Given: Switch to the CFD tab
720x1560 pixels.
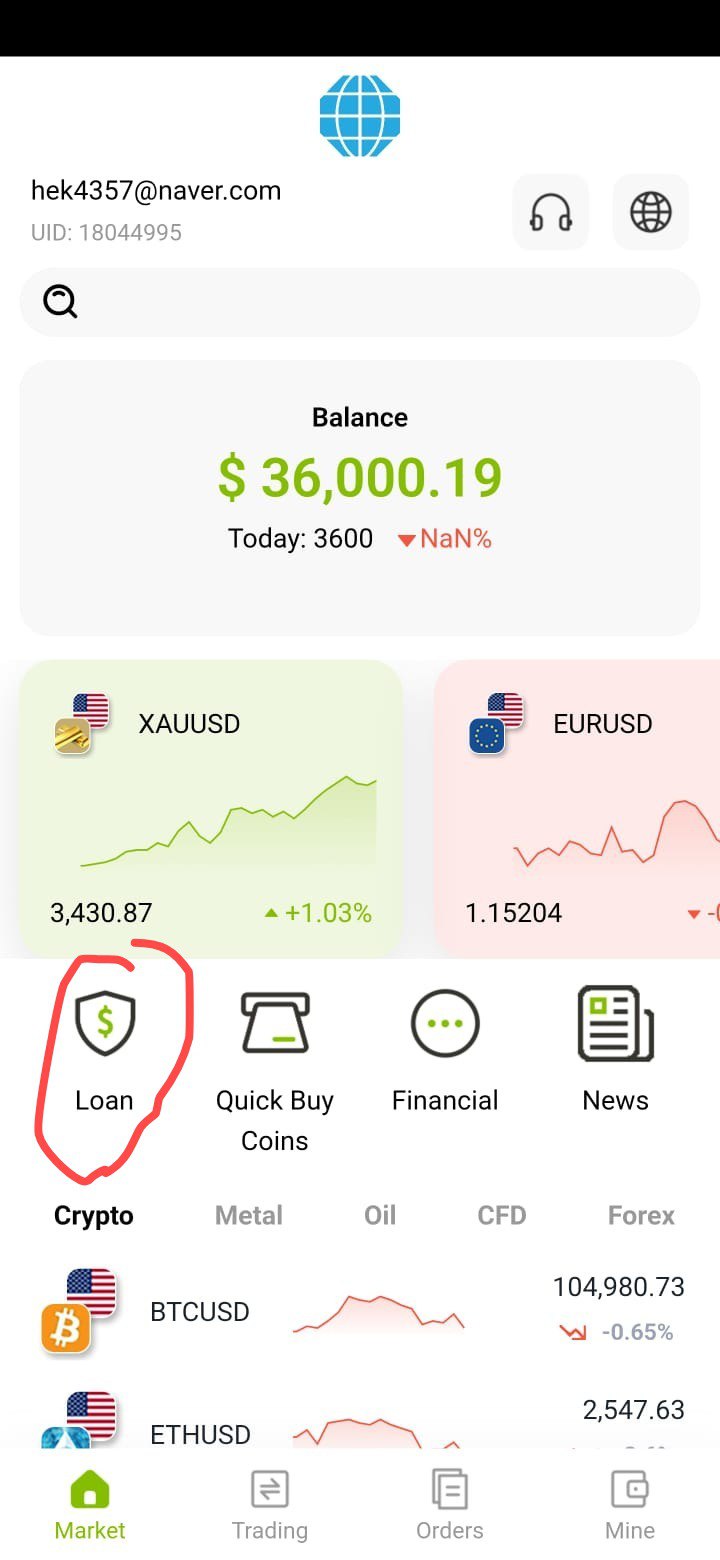Looking at the screenshot, I should tap(502, 1215).
